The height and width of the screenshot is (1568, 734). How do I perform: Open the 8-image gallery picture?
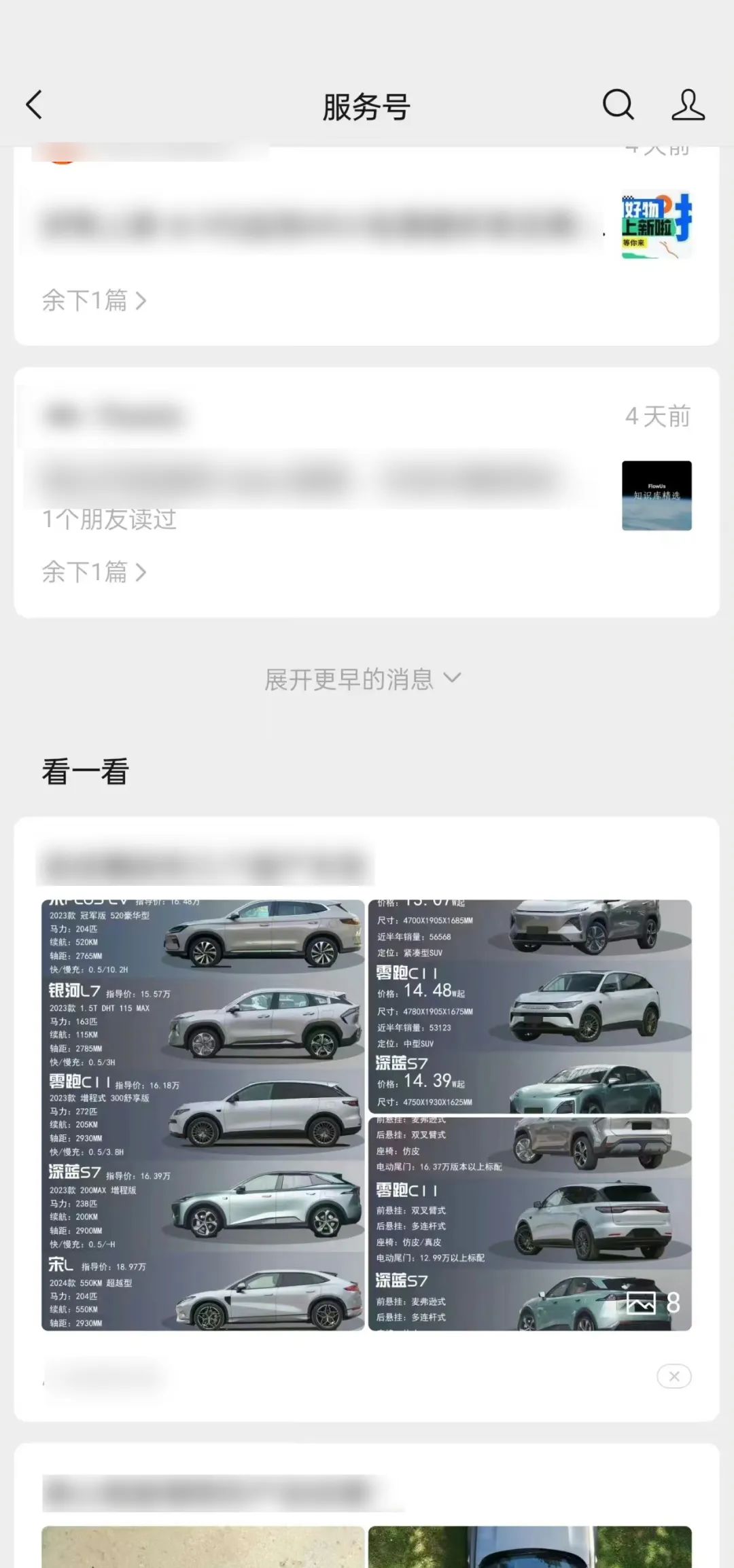tap(529, 1224)
